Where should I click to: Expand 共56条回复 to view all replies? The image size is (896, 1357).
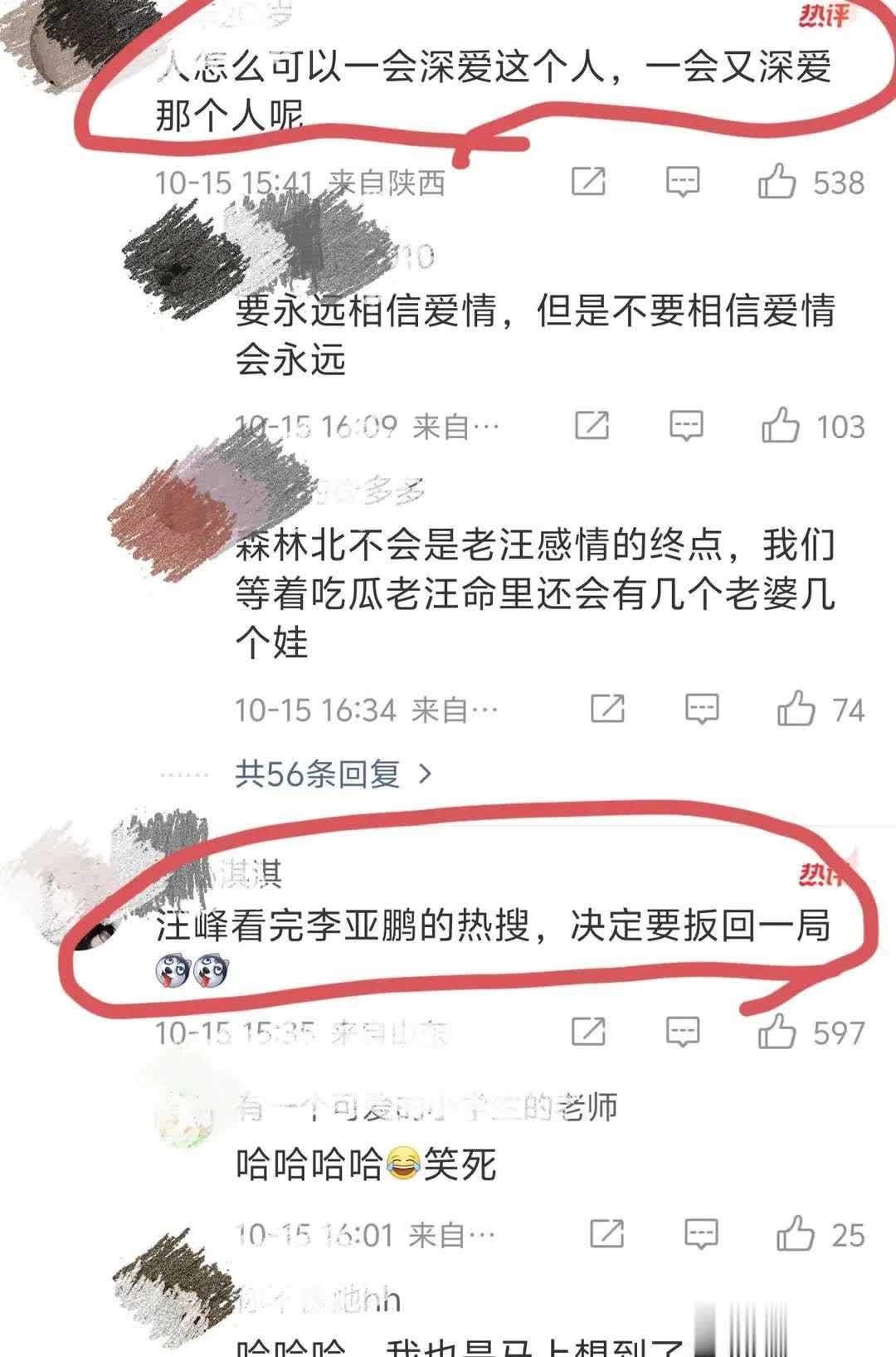pos(334,774)
